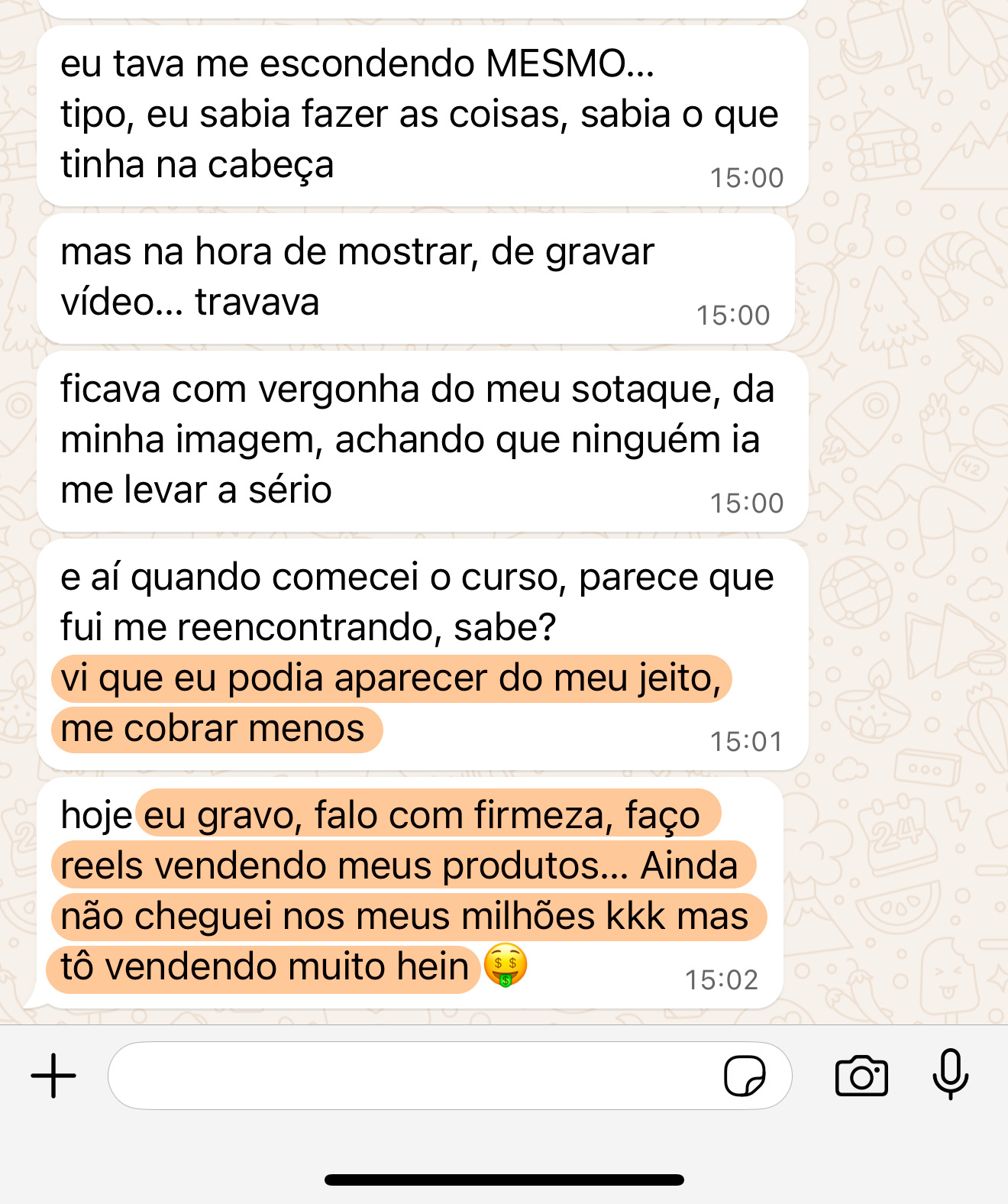
Task: Open the sticker picker icon
Action: point(745,1076)
